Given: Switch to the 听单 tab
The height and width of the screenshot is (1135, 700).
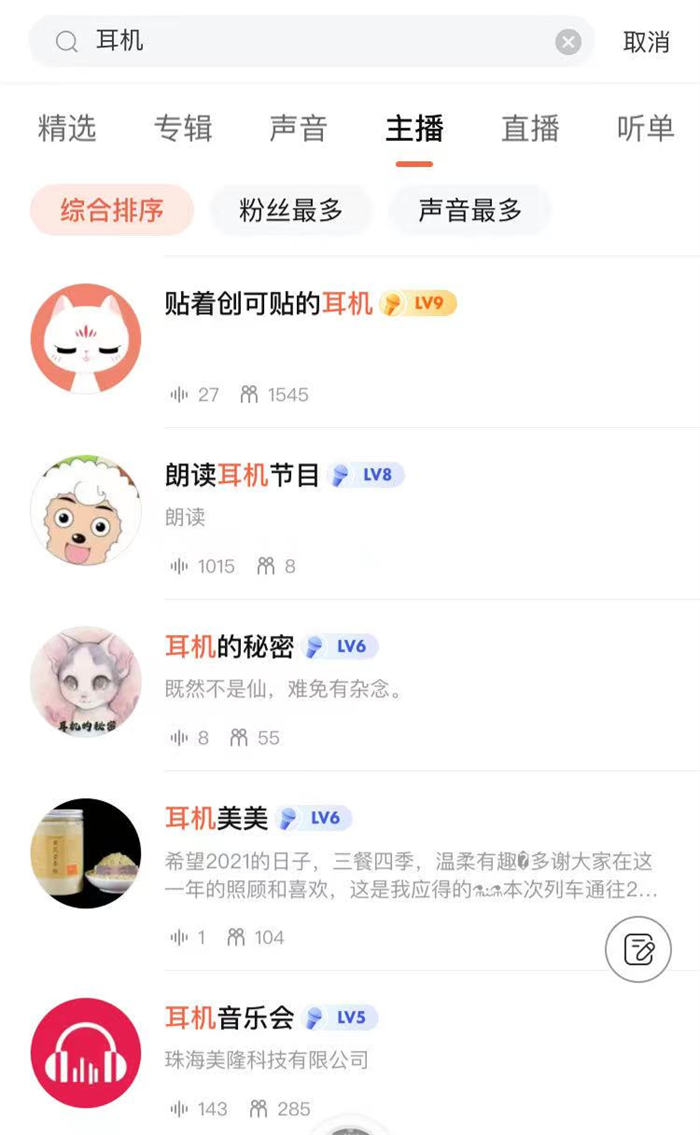Looking at the screenshot, I should click(x=645, y=128).
